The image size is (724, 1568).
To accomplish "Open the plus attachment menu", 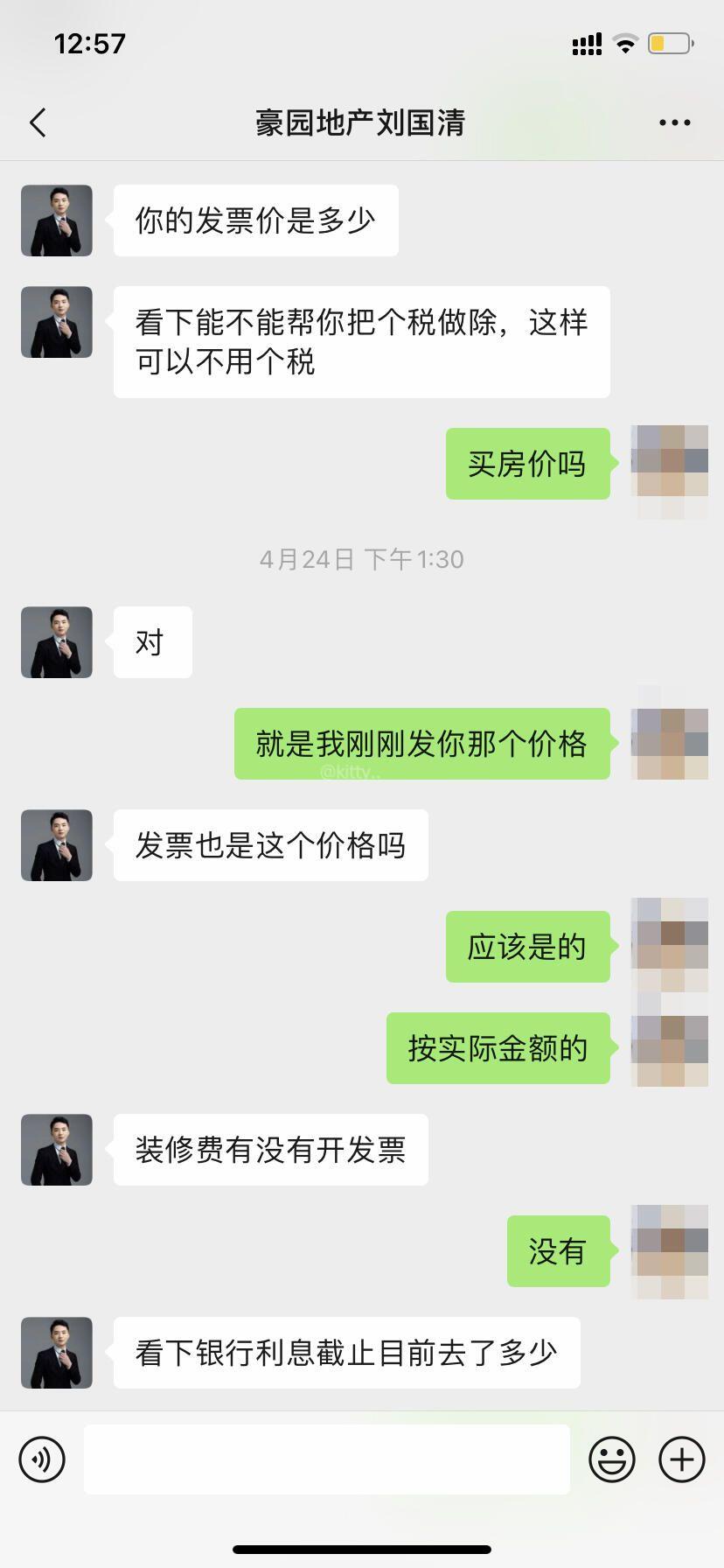I will click(x=681, y=1459).
